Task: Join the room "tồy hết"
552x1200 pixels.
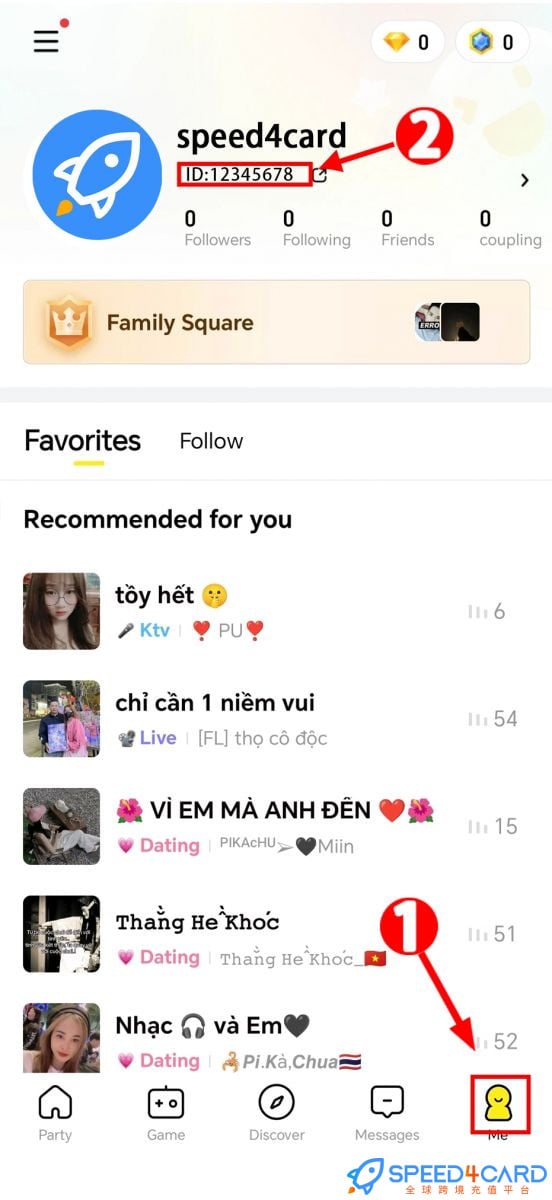Action: tap(276, 611)
